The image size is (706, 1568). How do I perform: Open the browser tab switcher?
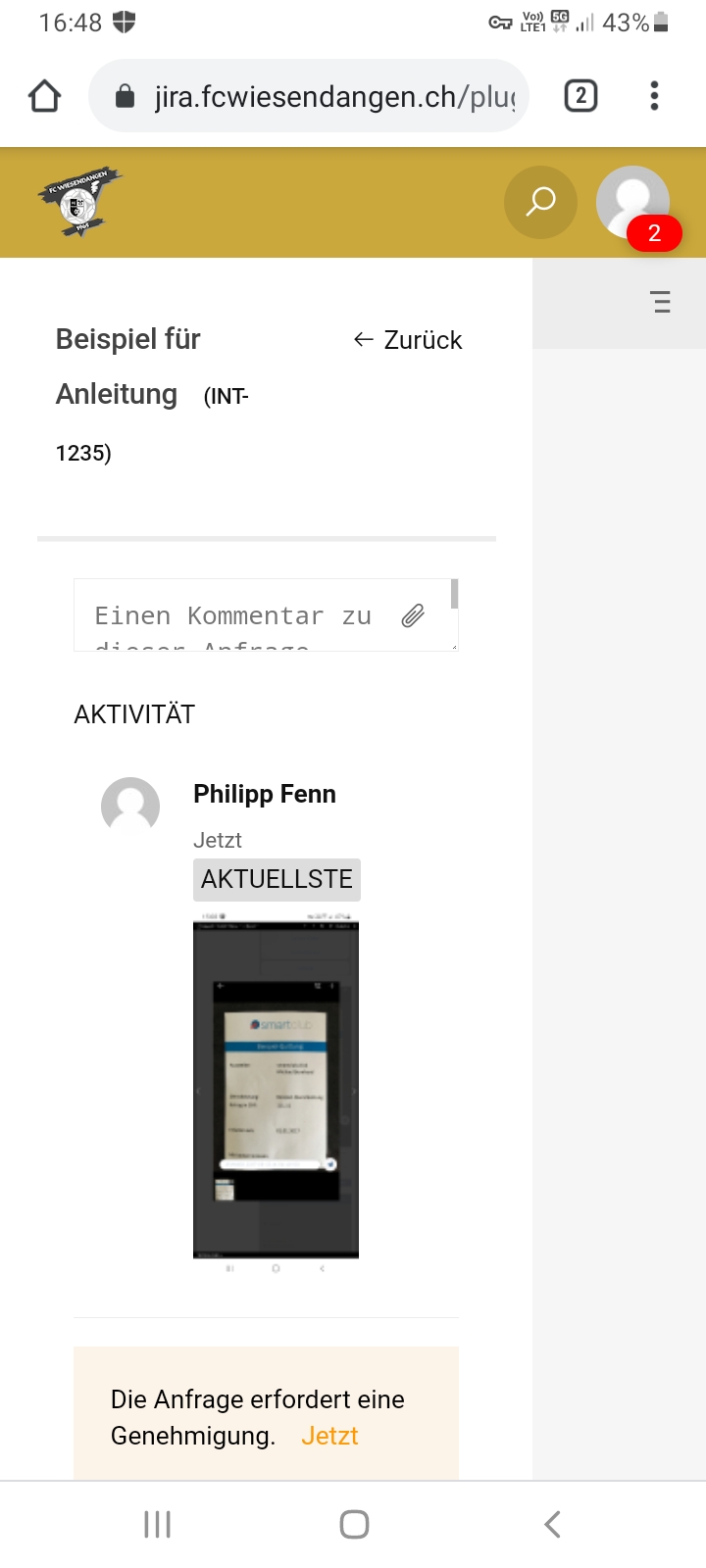[x=580, y=96]
